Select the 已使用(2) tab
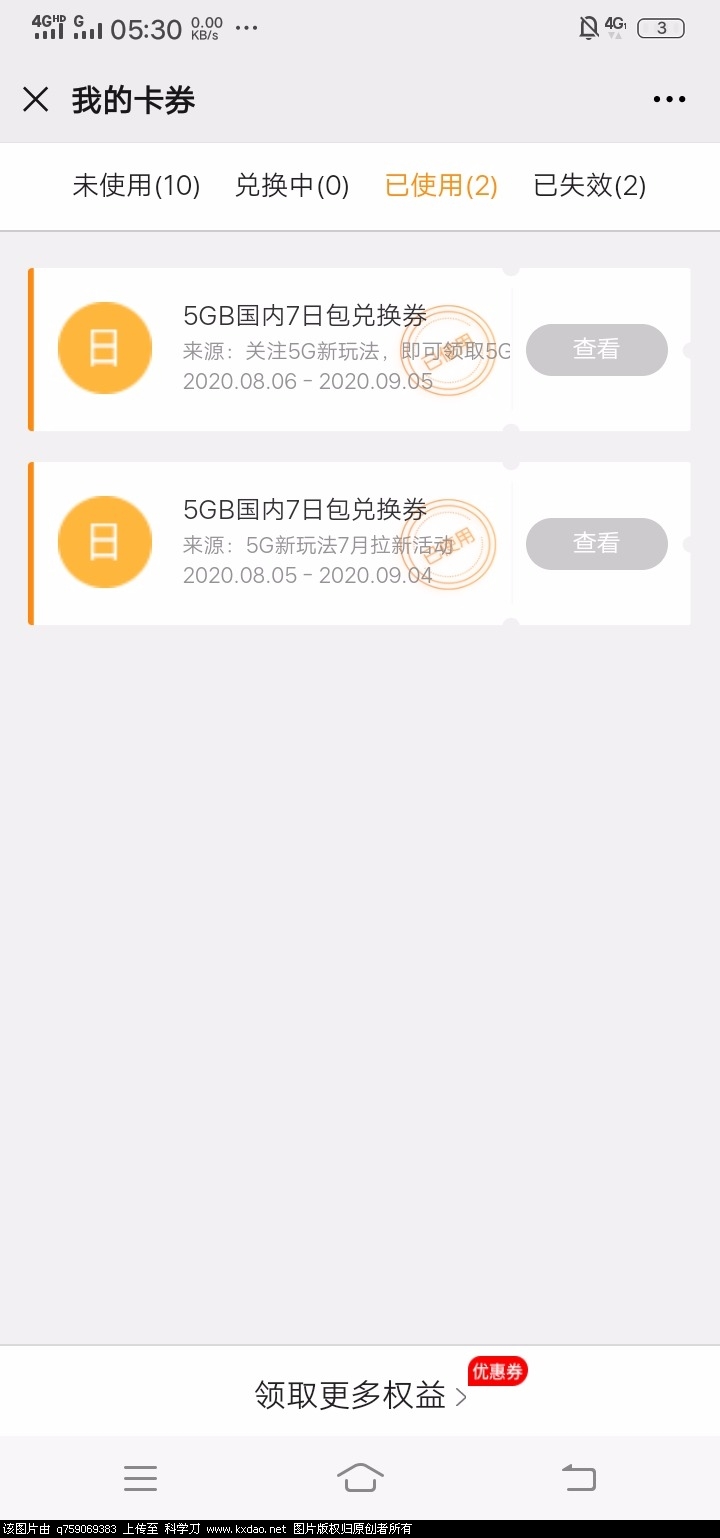This screenshot has width=720, height=1538. [x=440, y=186]
